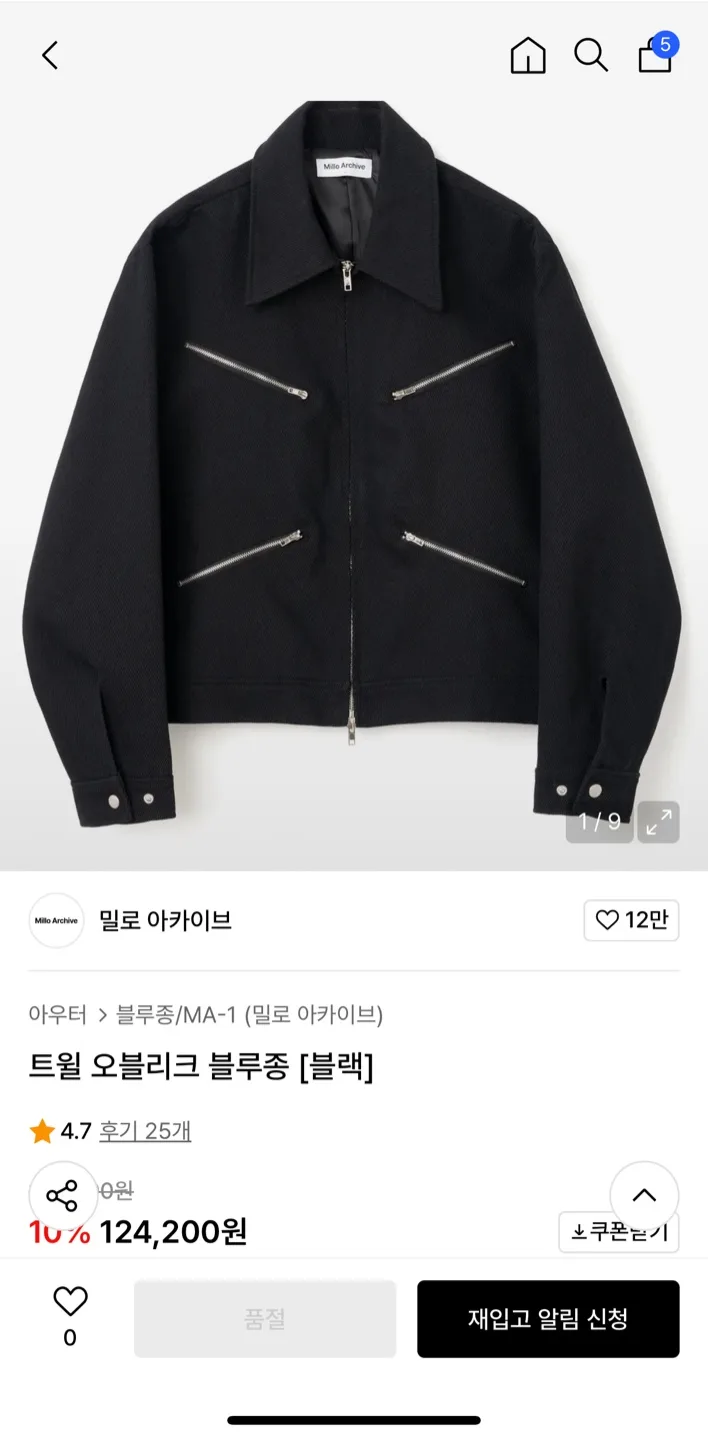The height and width of the screenshot is (1440, 708).
Task: Expand product image to fullscreen
Action: click(659, 822)
